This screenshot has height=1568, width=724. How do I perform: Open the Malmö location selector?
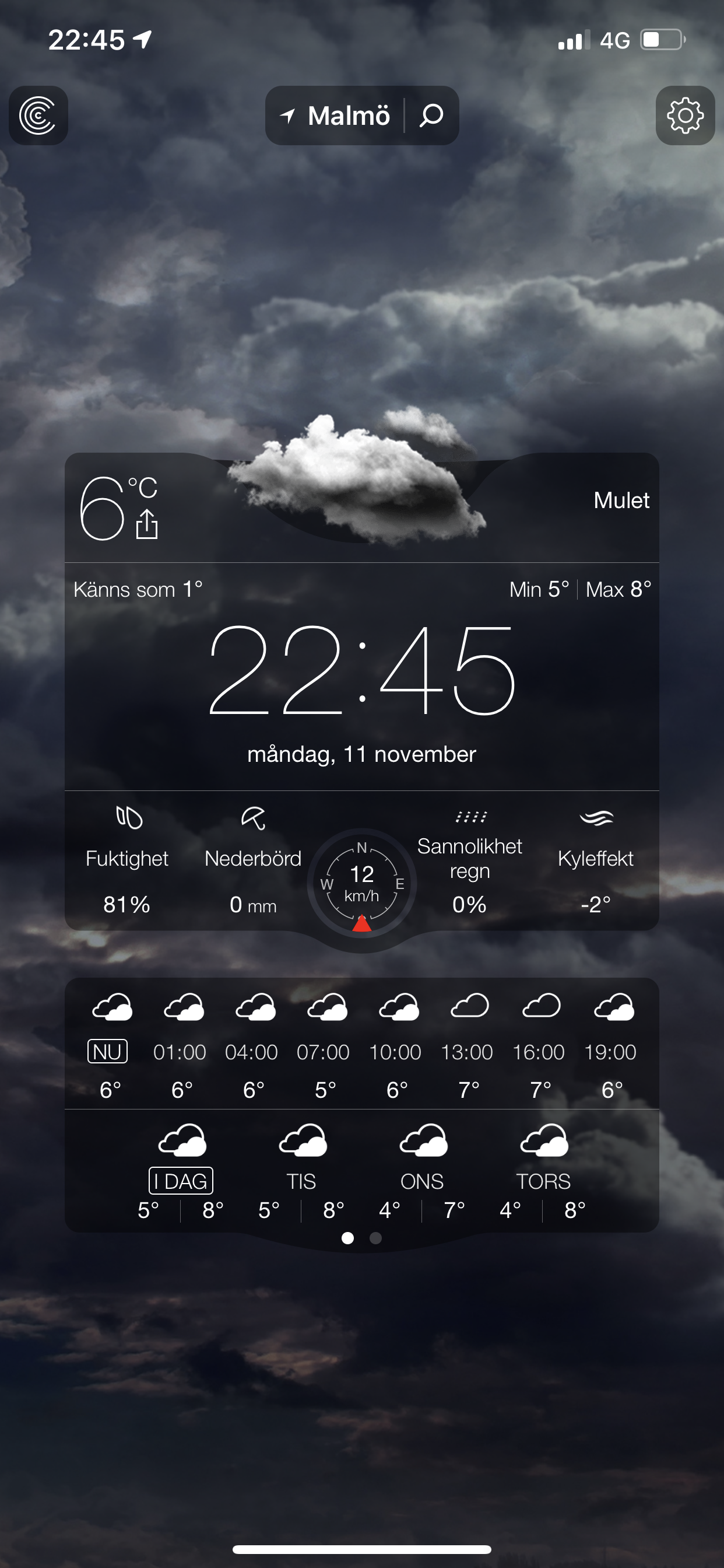(335, 116)
